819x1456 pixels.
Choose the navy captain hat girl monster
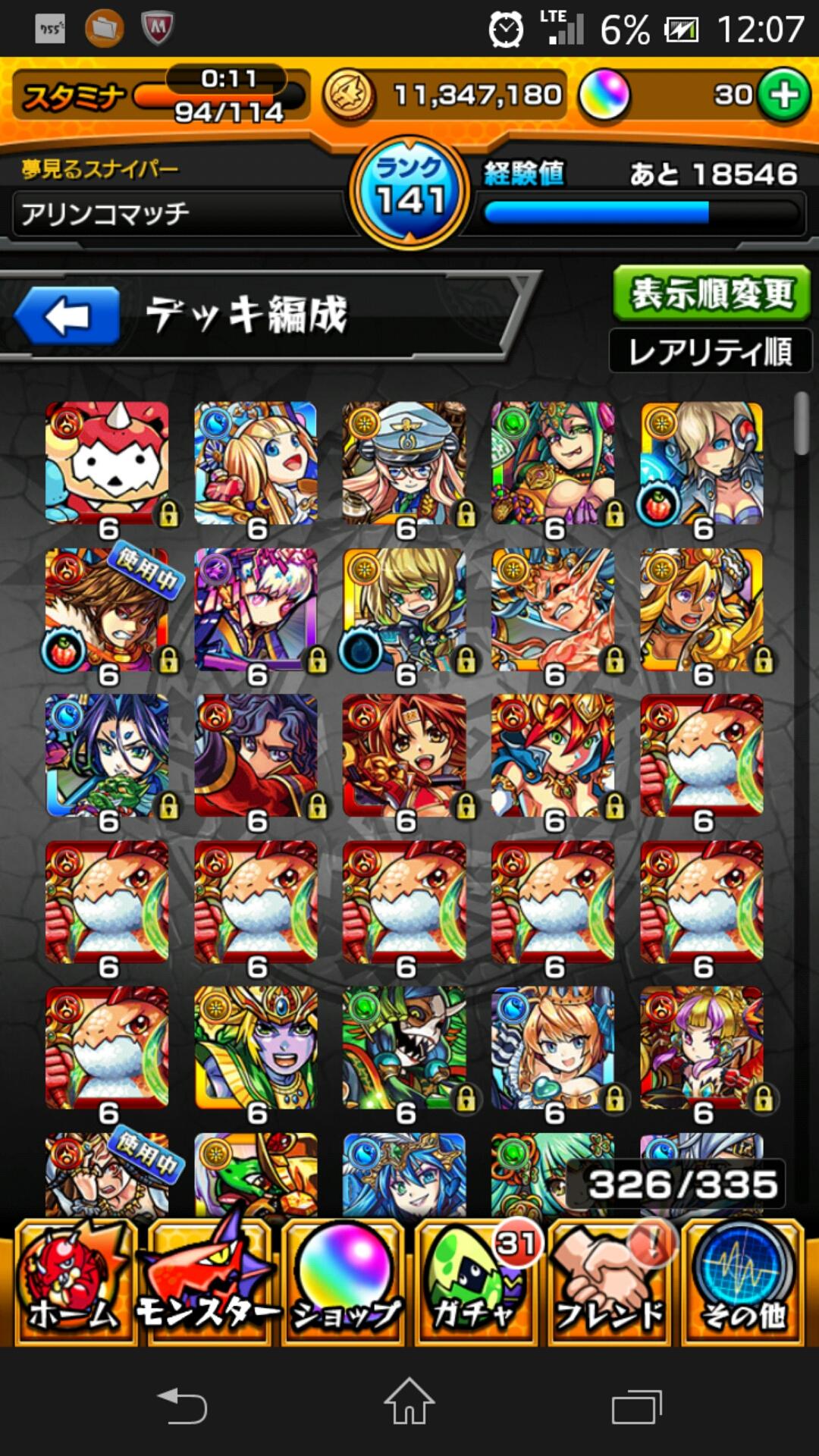pos(404,463)
